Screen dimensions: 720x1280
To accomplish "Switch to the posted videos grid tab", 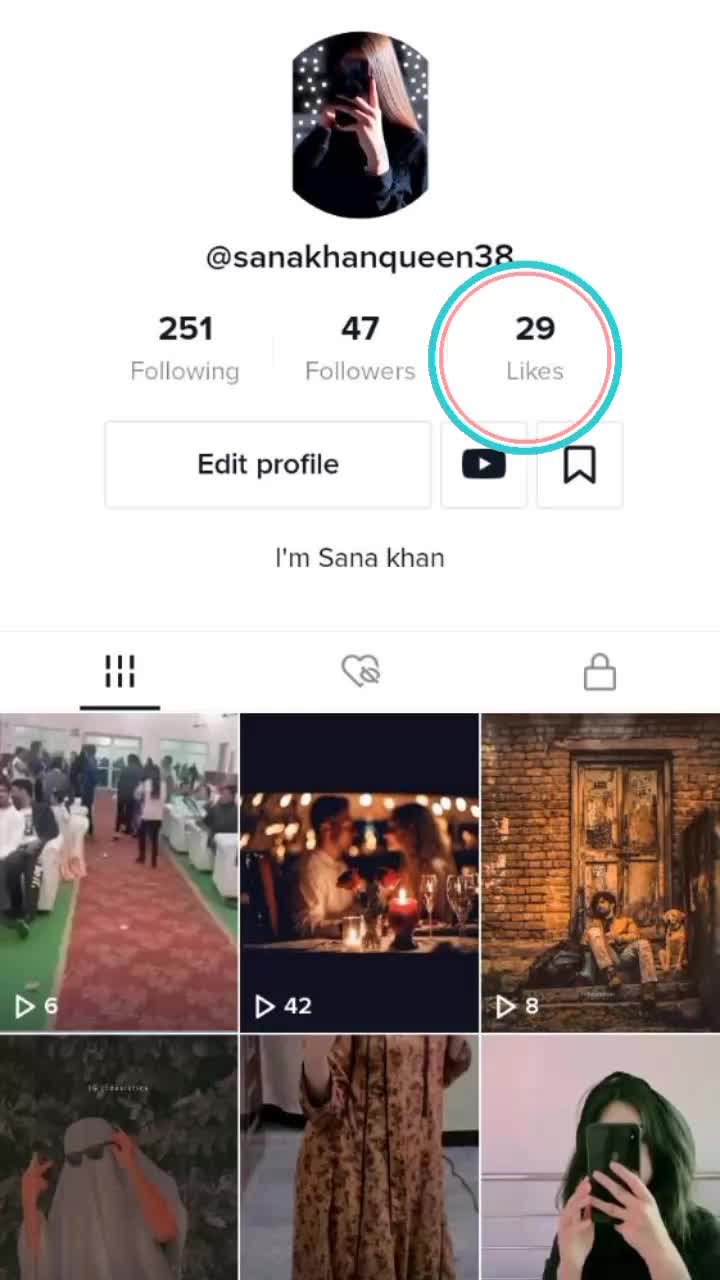I will point(120,672).
